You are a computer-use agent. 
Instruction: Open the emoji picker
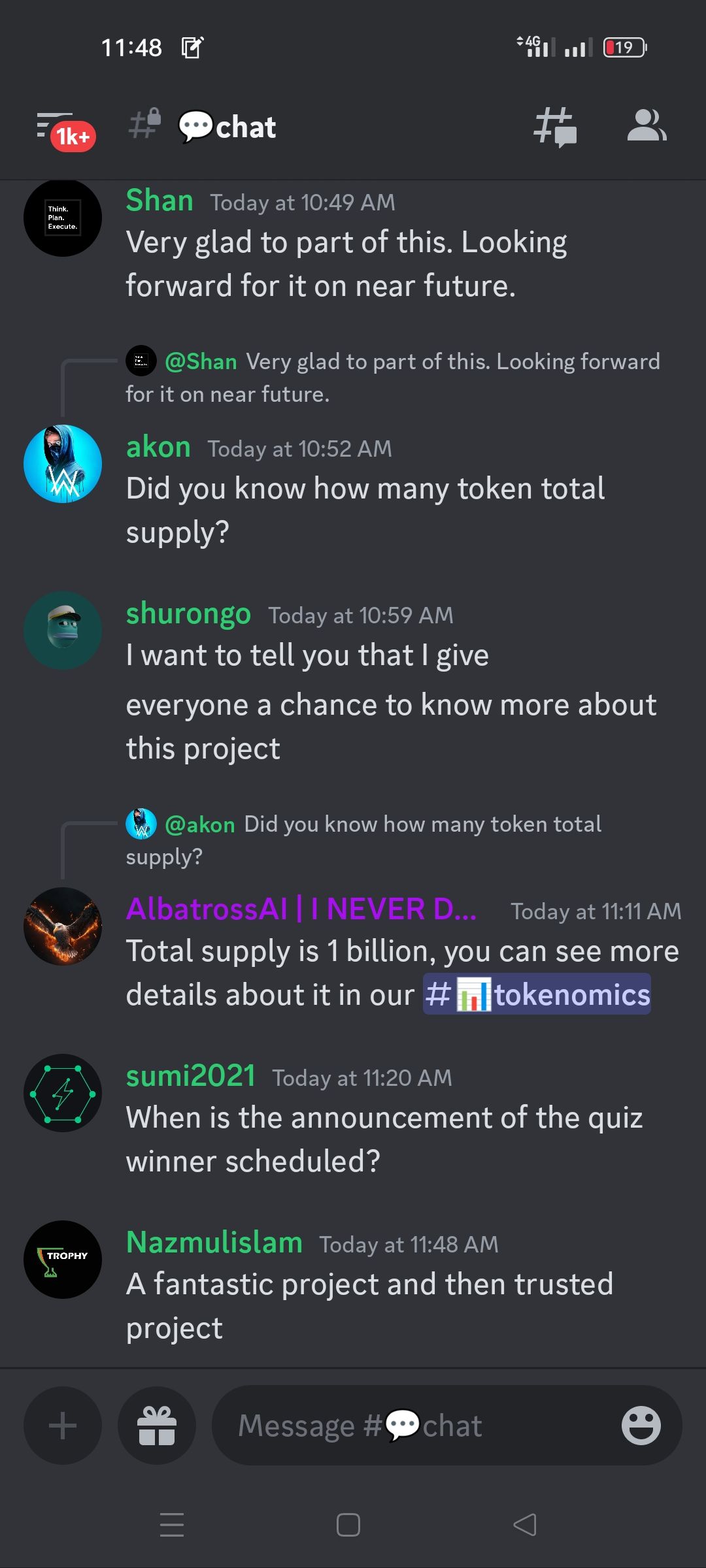pyautogui.click(x=641, y=1426)
